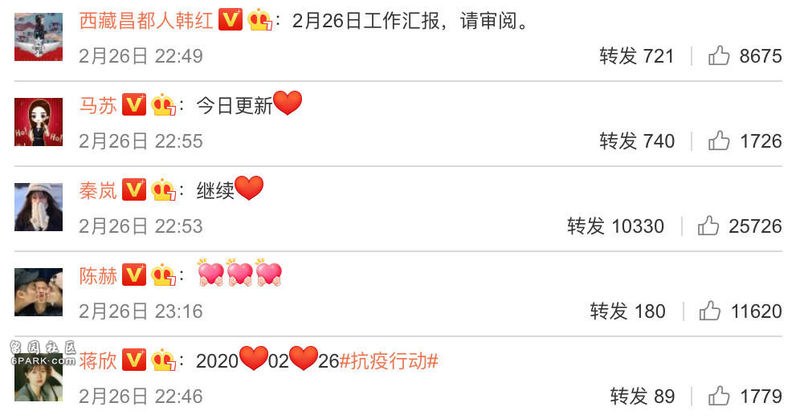Repost 西藏昌都人韩红's work report post
This screenshot has height=419, width=800.
coord(637,57)
